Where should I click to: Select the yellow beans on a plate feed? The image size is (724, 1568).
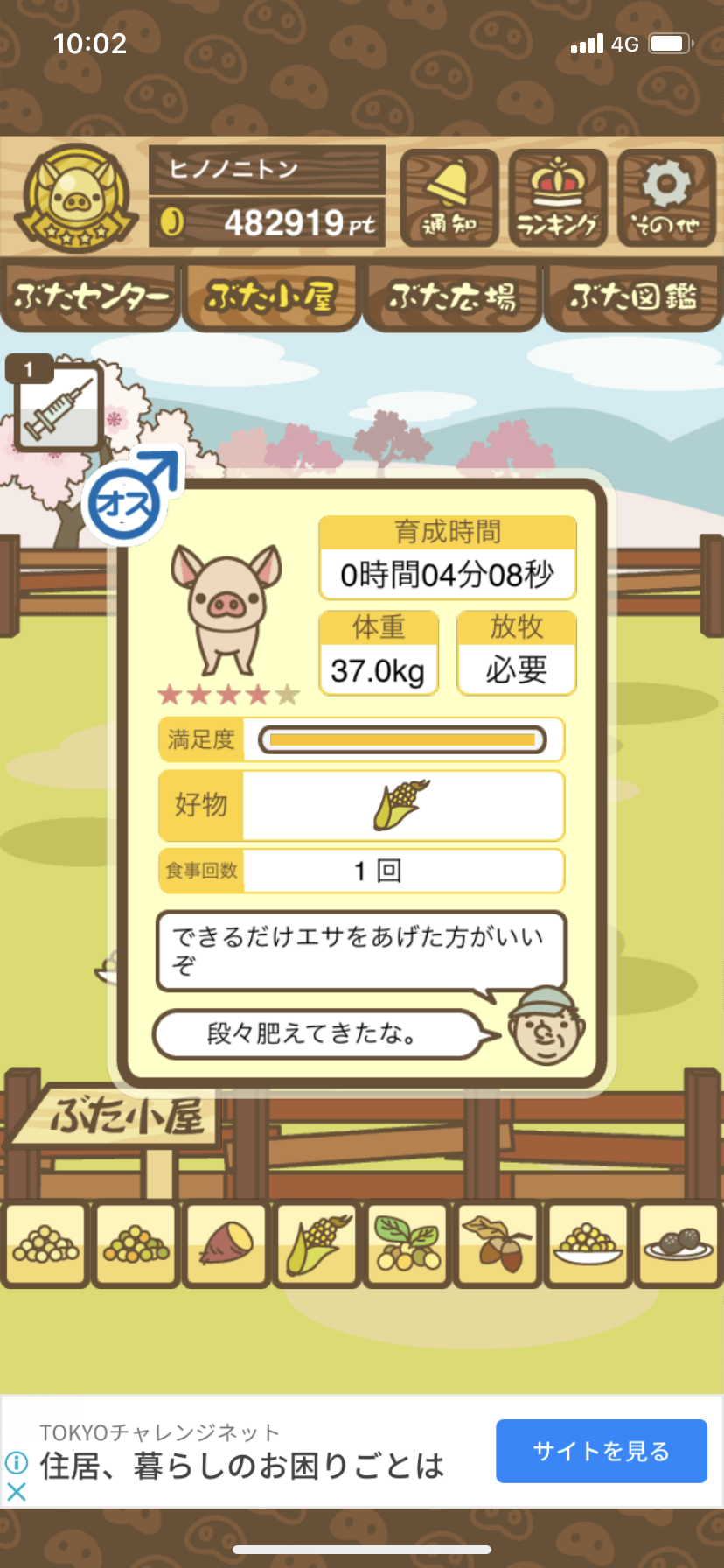(588, 1244)
